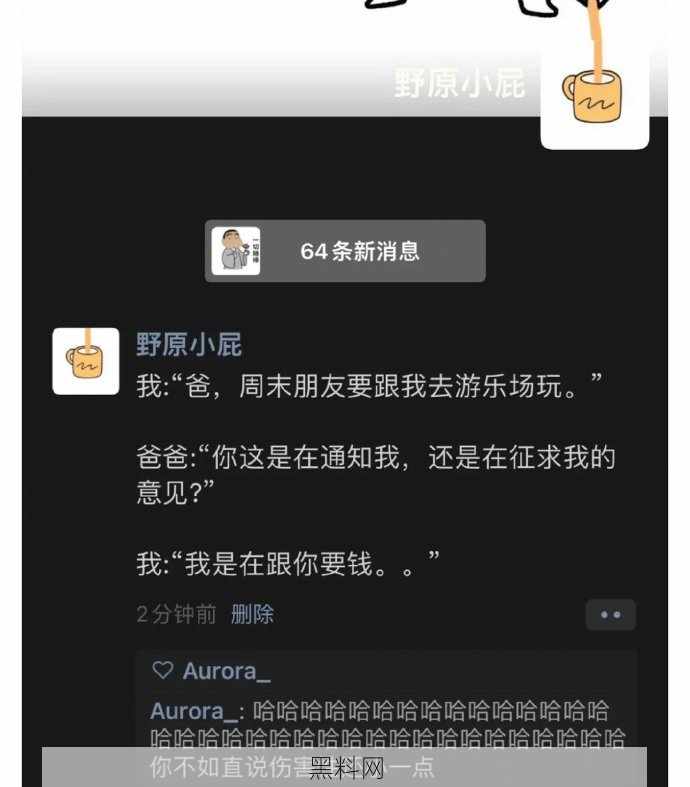Open 野原小屁's avatar beside the post
Viewport: 690px width, 787px height.
pos(86,361)
